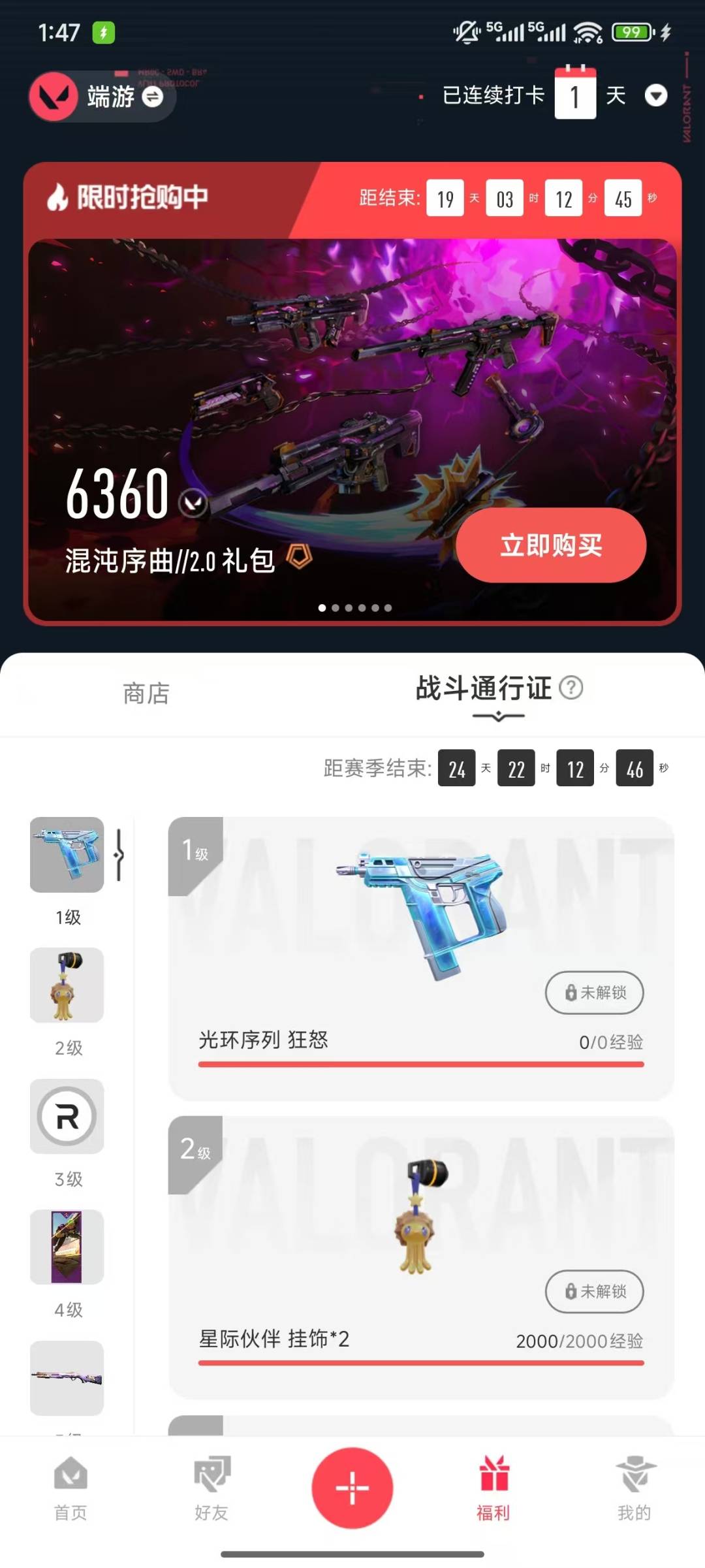This screenshot has width=705, height=1568.
Task: Select the 3级 reward thumbnail in sidebar
Action: pyautogui.click(x=67, y=1116)
